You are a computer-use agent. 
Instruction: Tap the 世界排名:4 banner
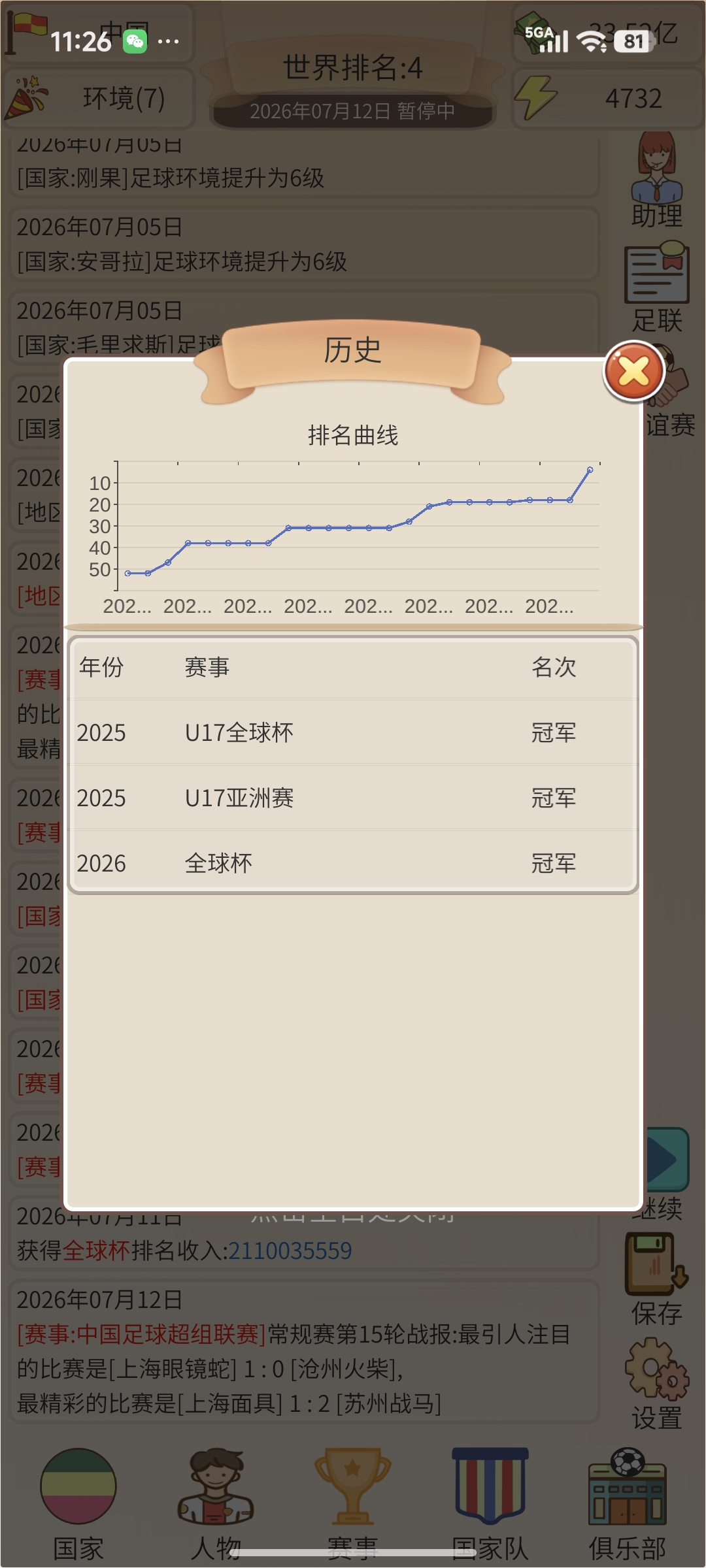(353, 68)
